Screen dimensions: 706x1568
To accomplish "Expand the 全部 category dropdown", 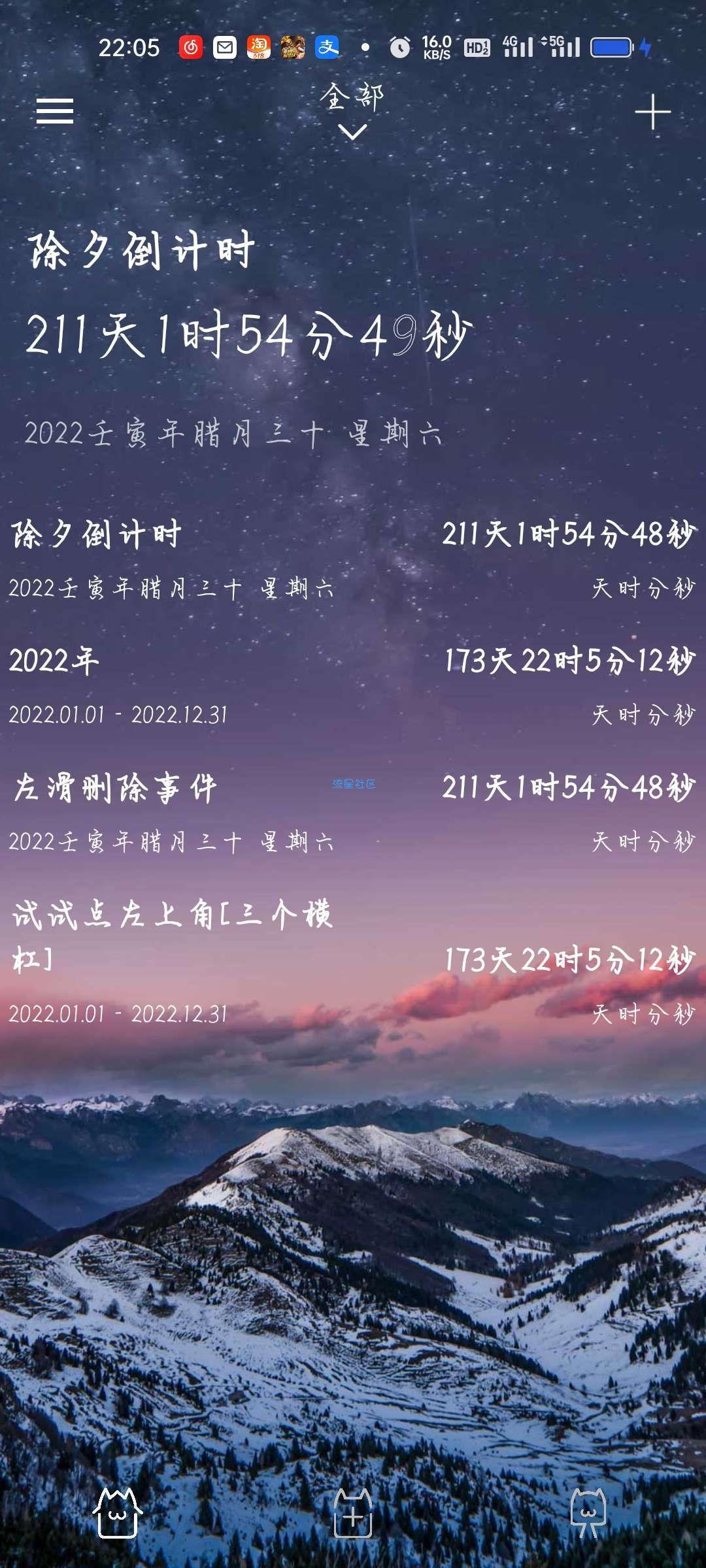I will click(x=352, y=111).
